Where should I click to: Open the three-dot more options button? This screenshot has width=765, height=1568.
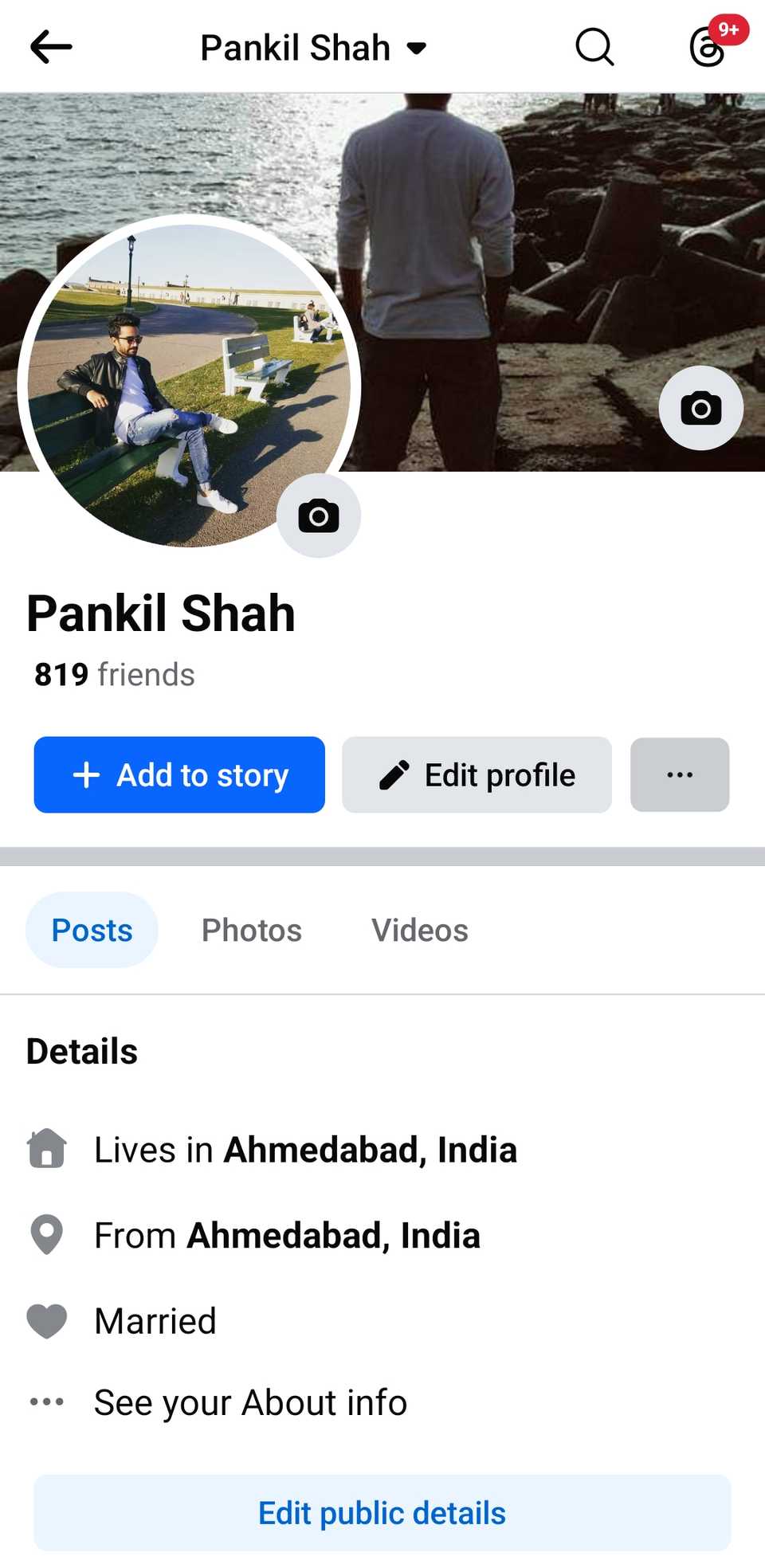point(680,774)
